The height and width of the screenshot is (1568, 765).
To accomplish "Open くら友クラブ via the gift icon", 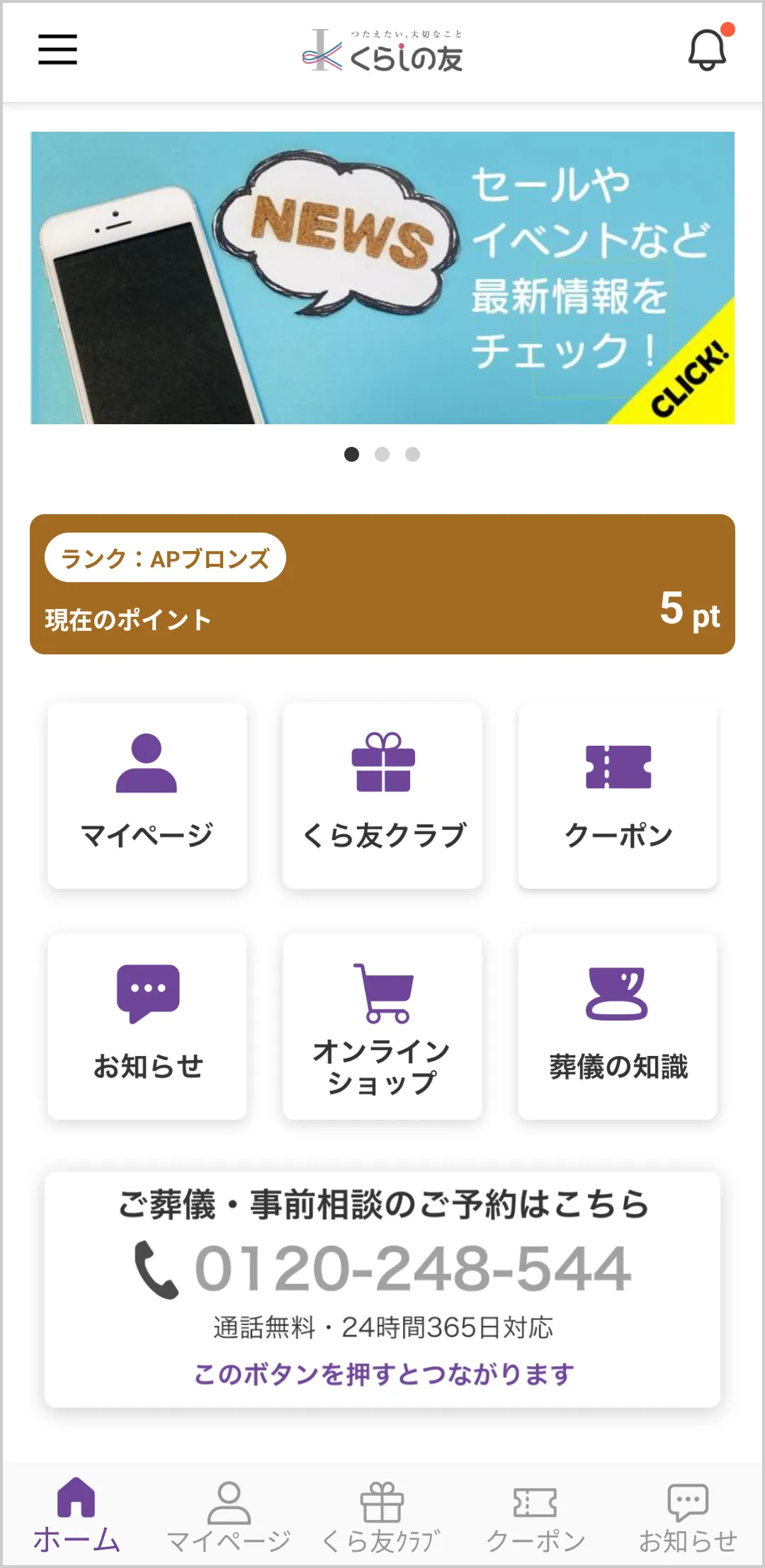I will 382,793.
